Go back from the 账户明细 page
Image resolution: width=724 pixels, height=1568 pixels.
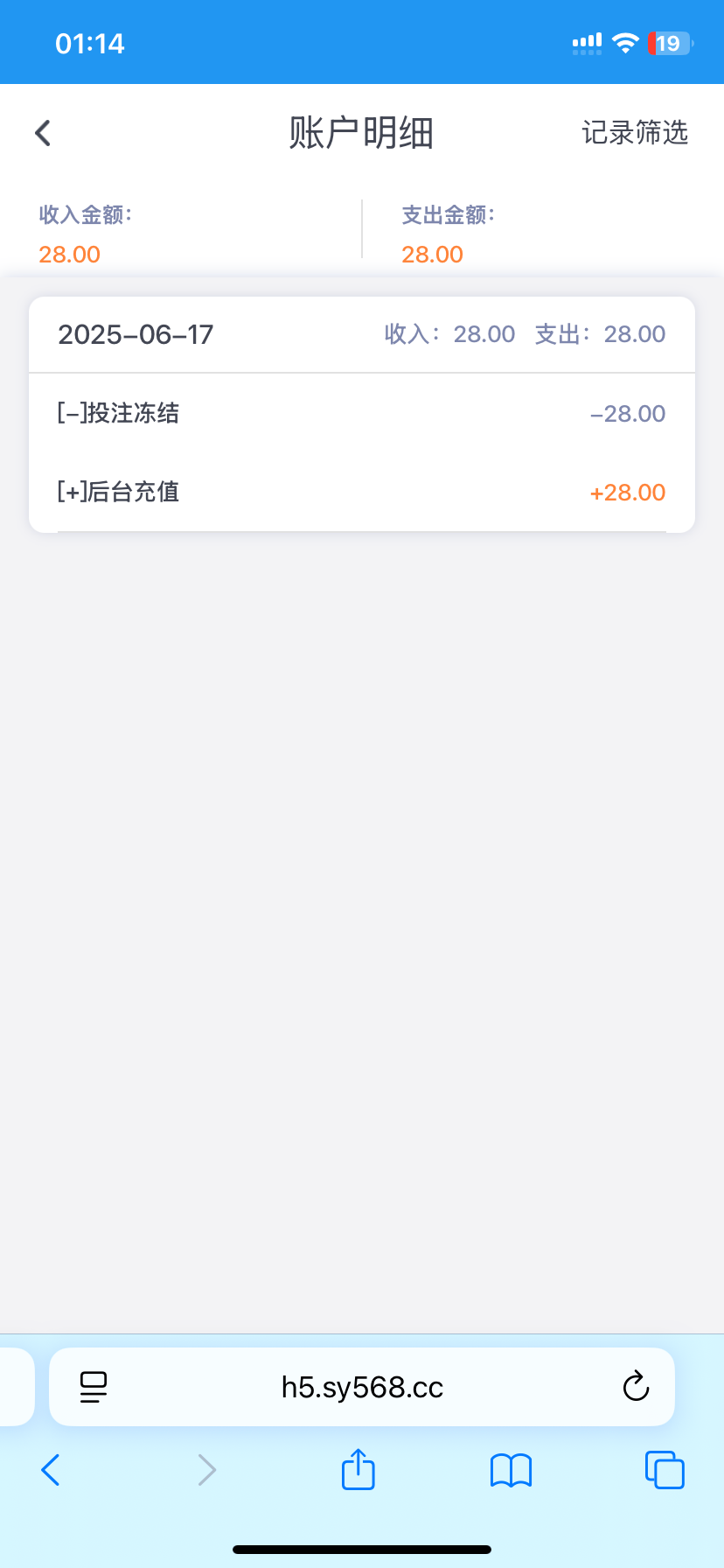(x=43, y=133)
